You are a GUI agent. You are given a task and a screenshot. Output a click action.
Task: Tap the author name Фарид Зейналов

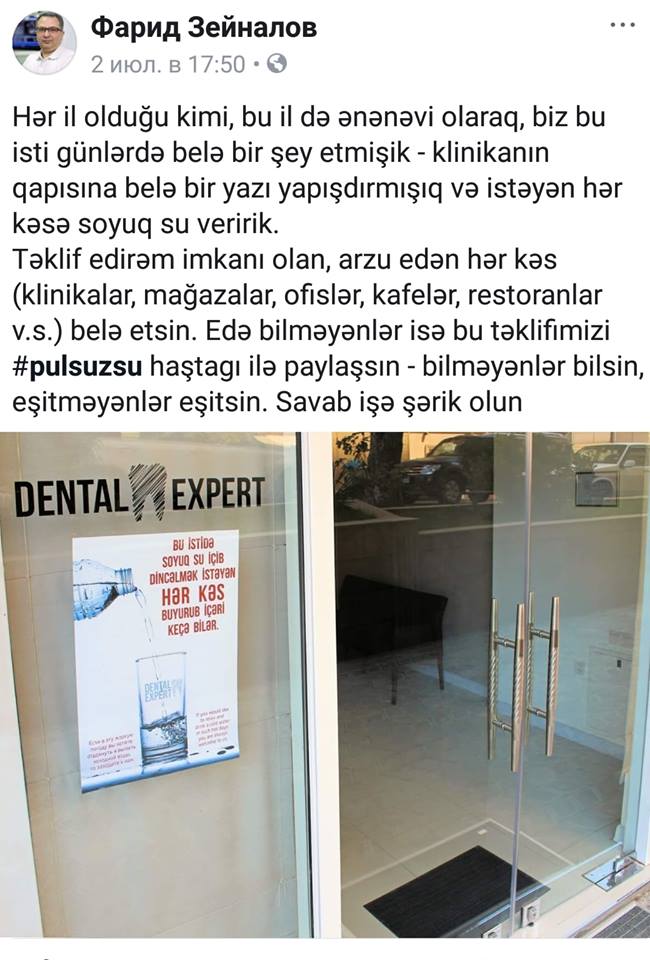pyautogui.click(x=204, y=27)
